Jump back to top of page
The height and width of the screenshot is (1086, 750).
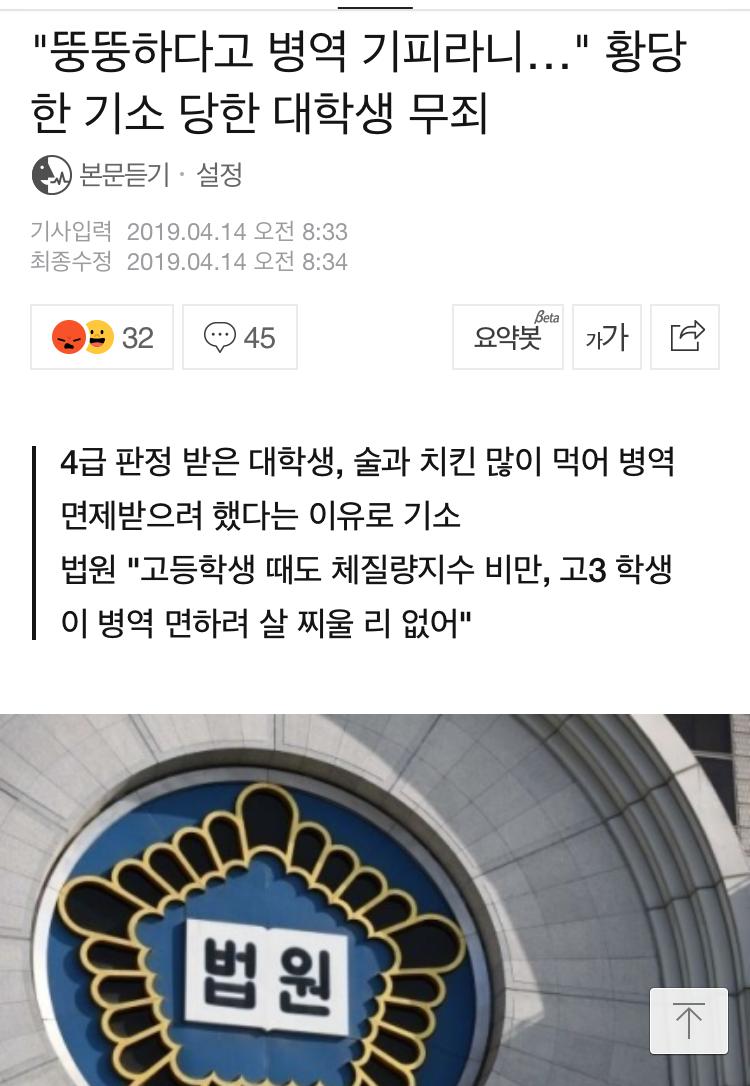(688, 1021)
